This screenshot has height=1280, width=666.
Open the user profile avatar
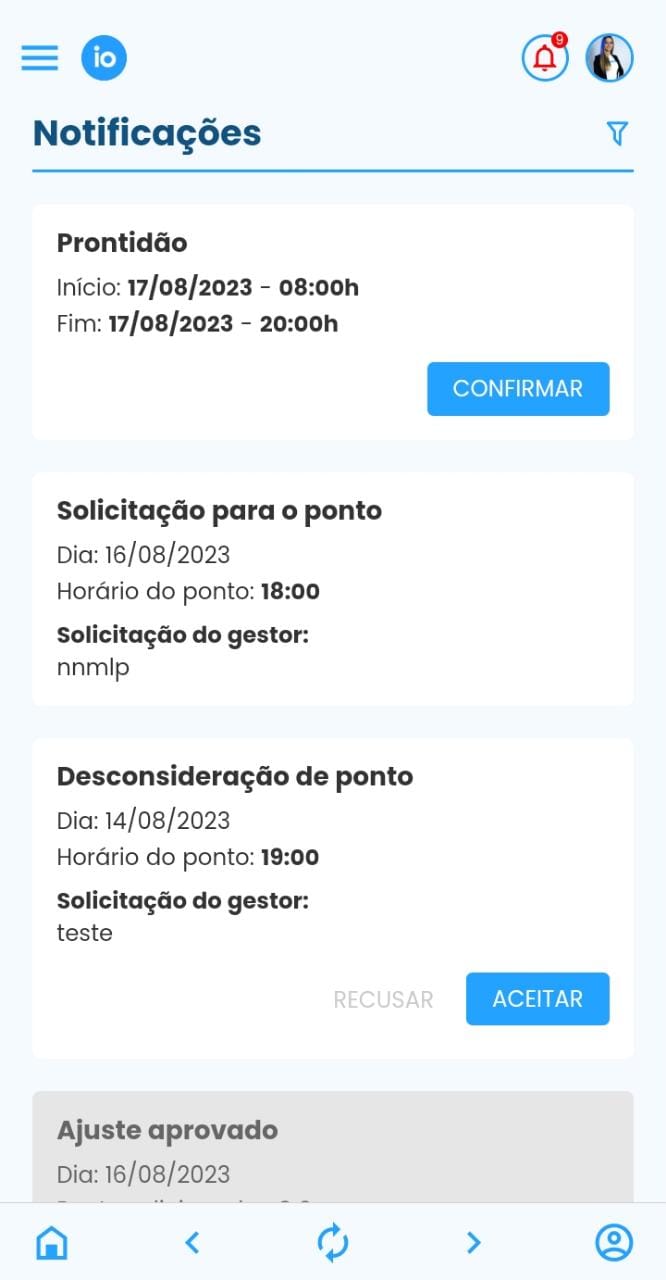609,58
